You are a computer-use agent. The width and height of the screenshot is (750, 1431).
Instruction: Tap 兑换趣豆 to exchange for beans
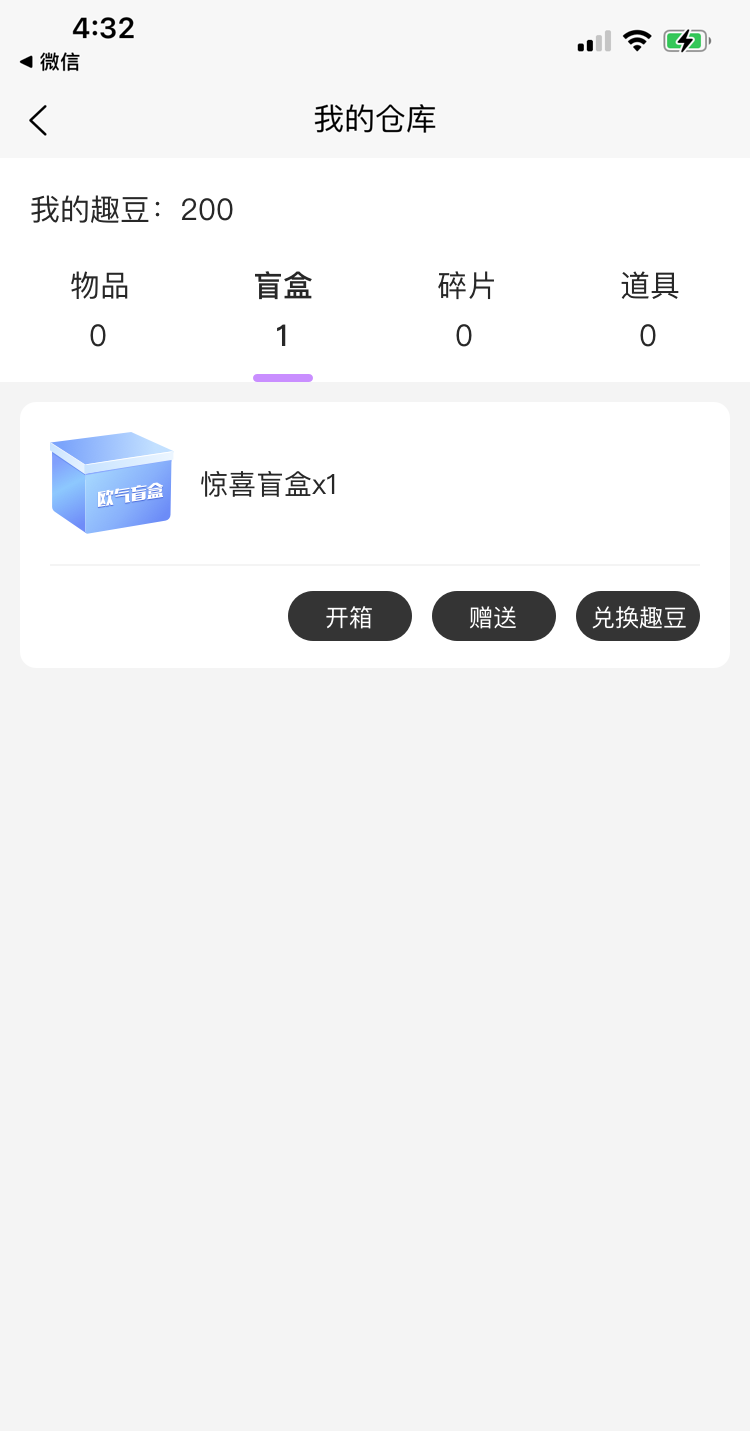tap(637, 616)
